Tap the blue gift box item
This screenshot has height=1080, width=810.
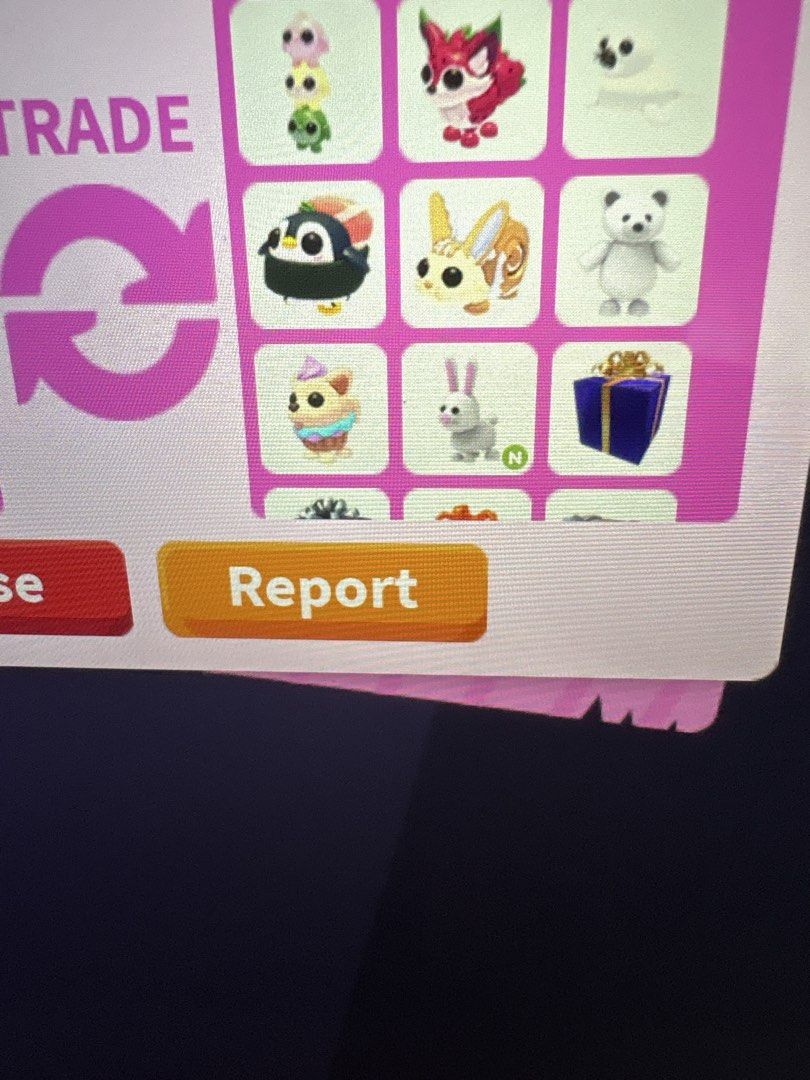click(619, 408)
